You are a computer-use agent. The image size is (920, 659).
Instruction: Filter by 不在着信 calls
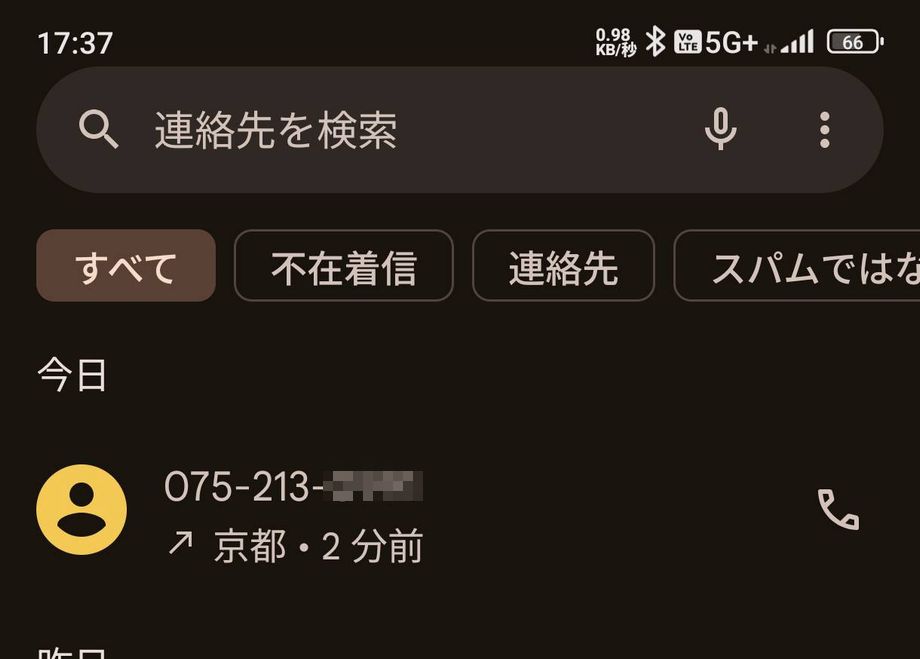pyautogui.click(x=343, y=266)
